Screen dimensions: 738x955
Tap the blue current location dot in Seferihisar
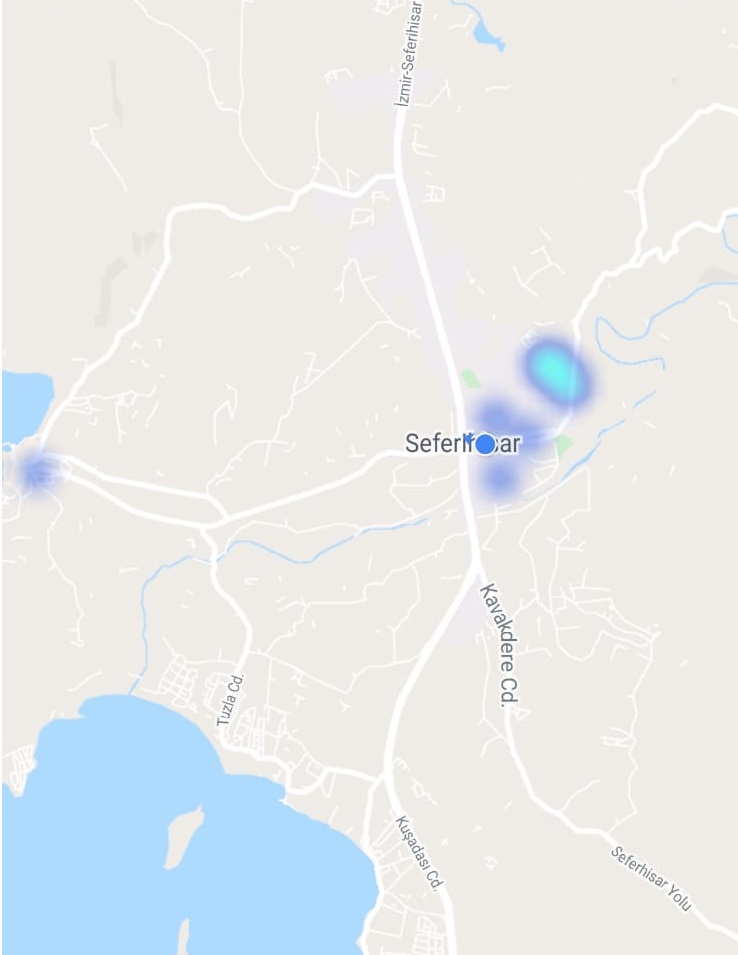[x=485, y=444]
